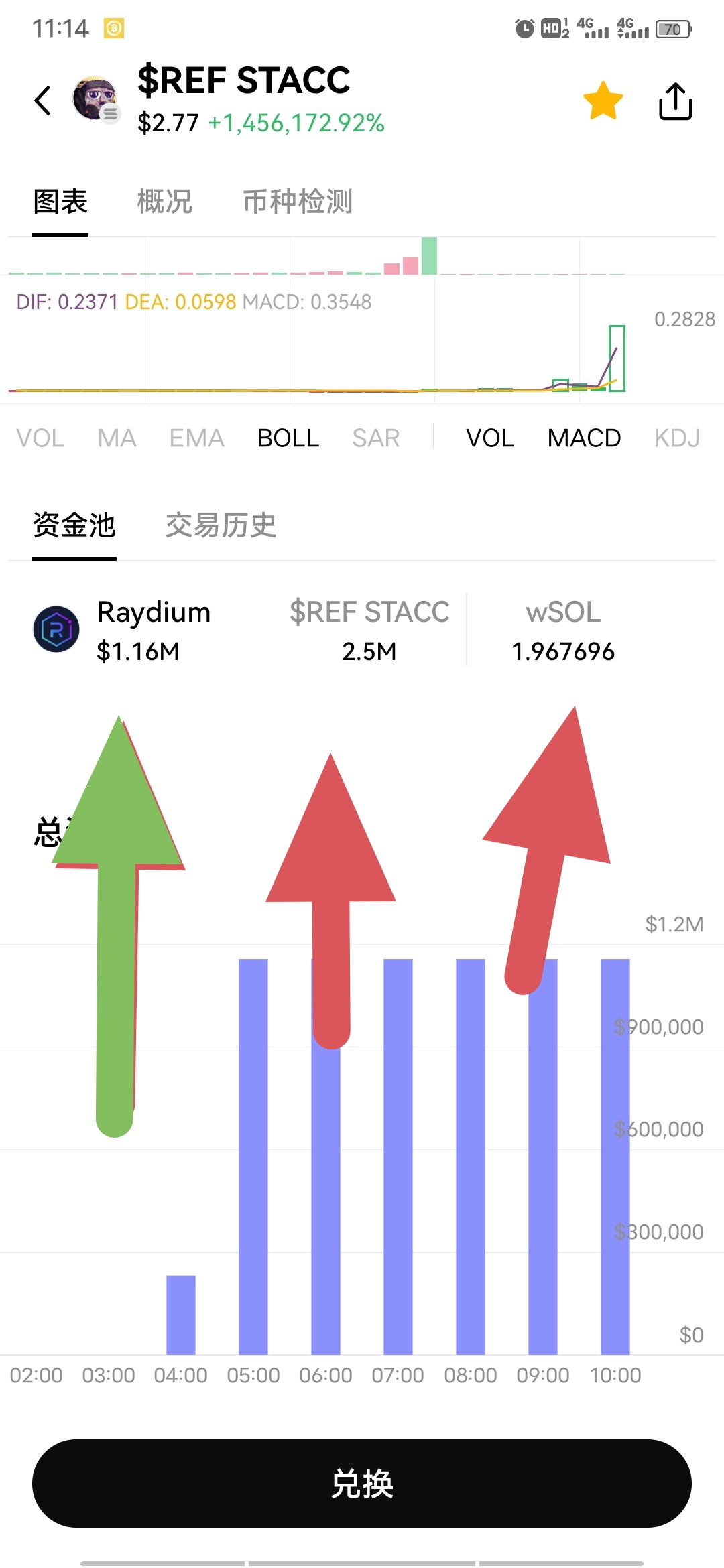Open the 币种检测 tab
The height and width of the screenshot is (1568, 724).
(x=298, y=201)
